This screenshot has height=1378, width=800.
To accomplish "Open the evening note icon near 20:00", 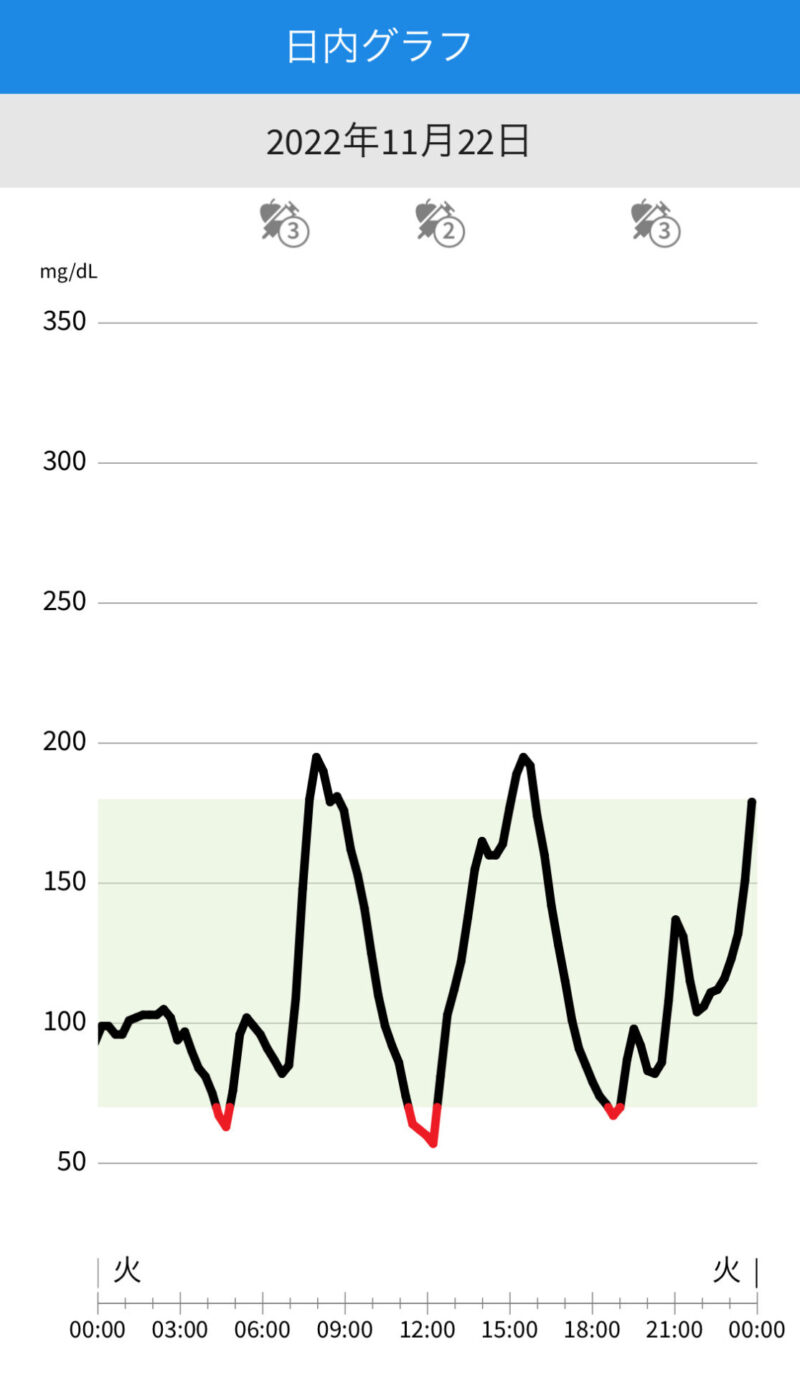I will click(x=655, y=222).
